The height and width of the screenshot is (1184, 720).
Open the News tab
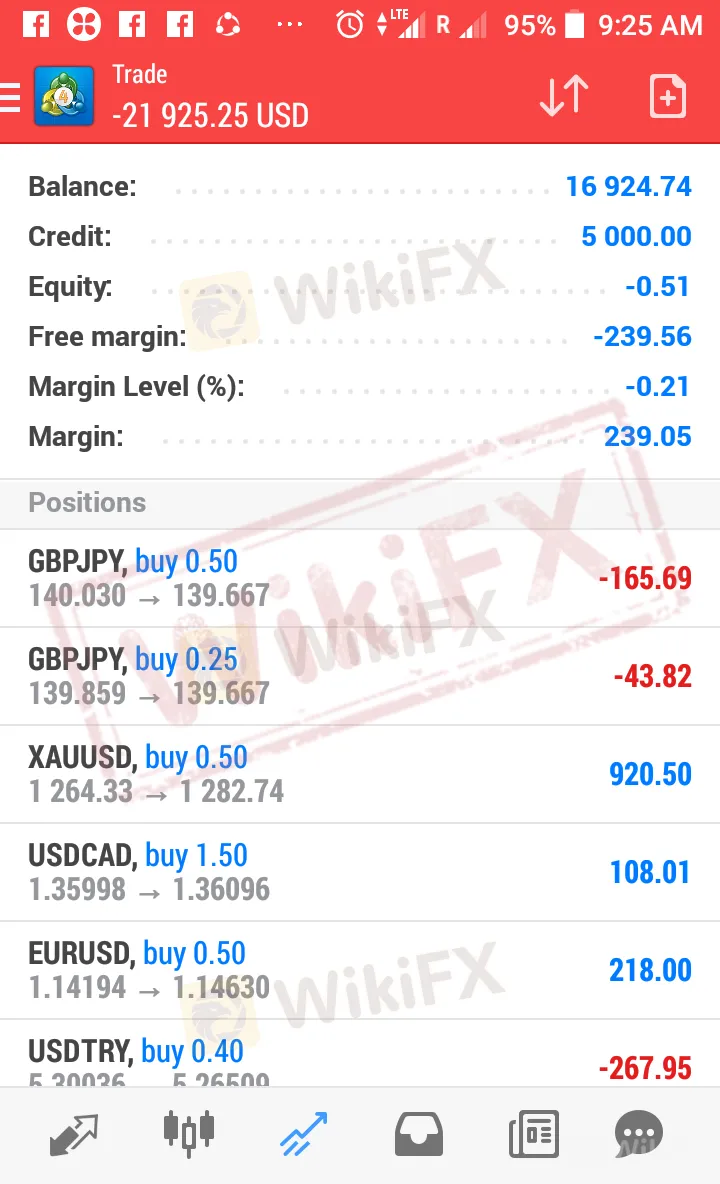[534, 1135]
